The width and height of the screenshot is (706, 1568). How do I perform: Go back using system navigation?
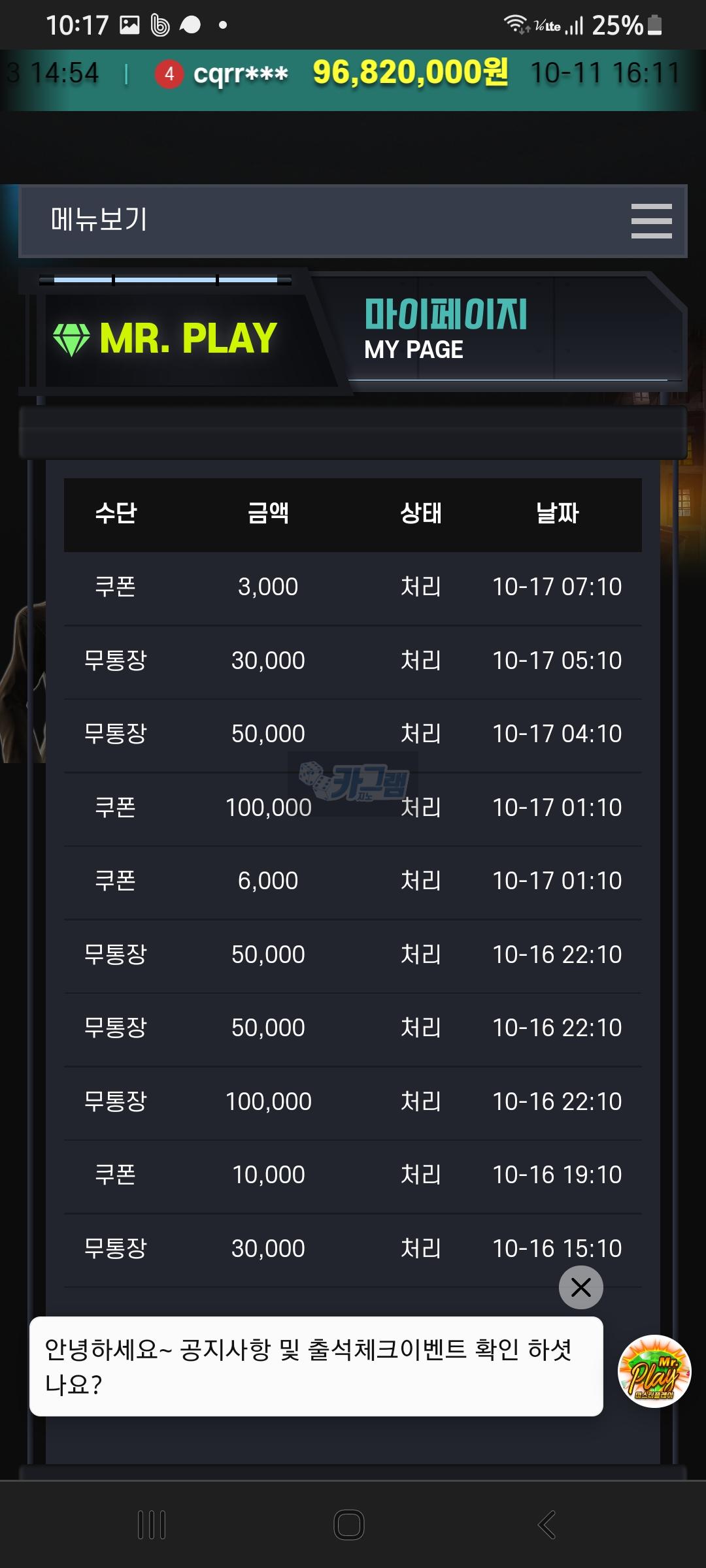pyautogui.click(x=546, y=1526)
